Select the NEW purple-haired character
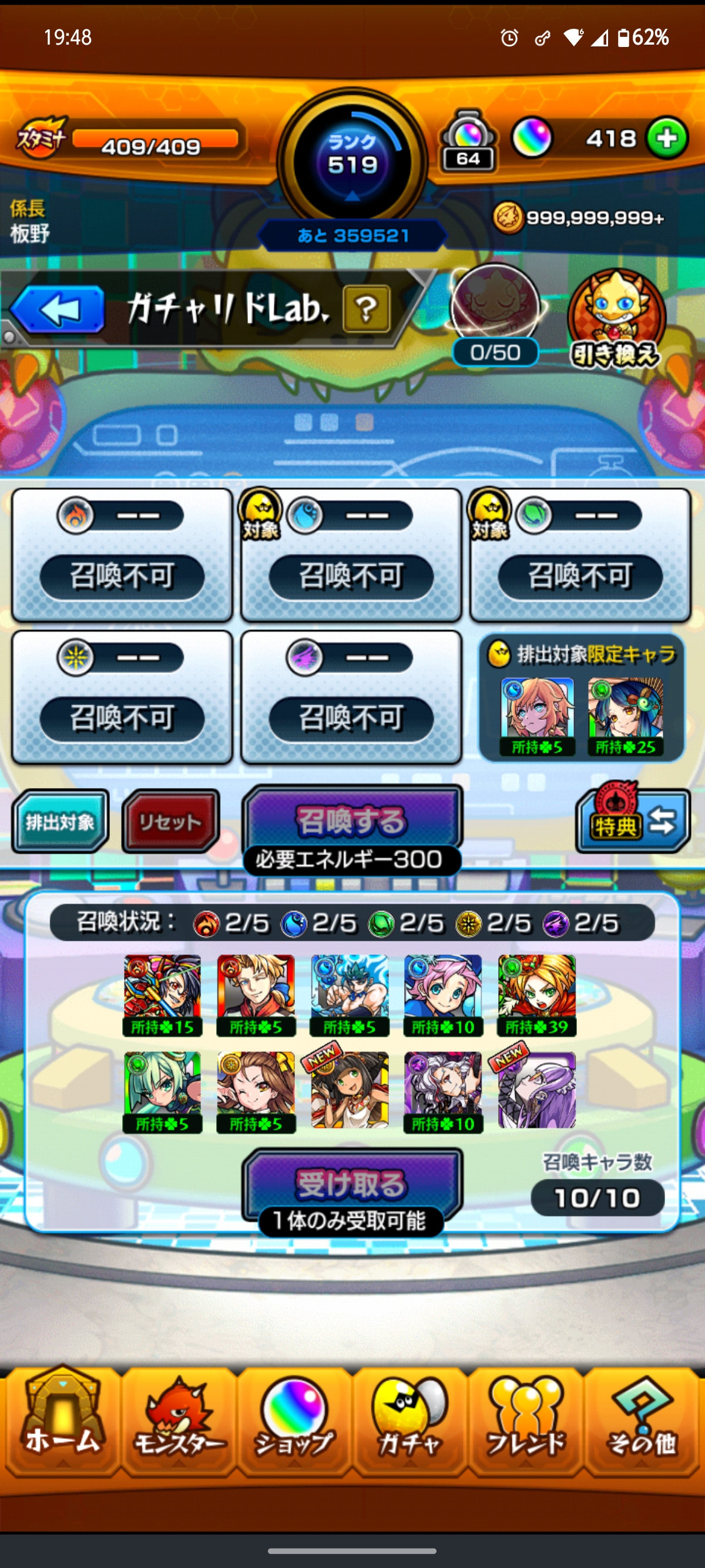The height and width of the screenshot is (1568, 705). point(536,1090)
